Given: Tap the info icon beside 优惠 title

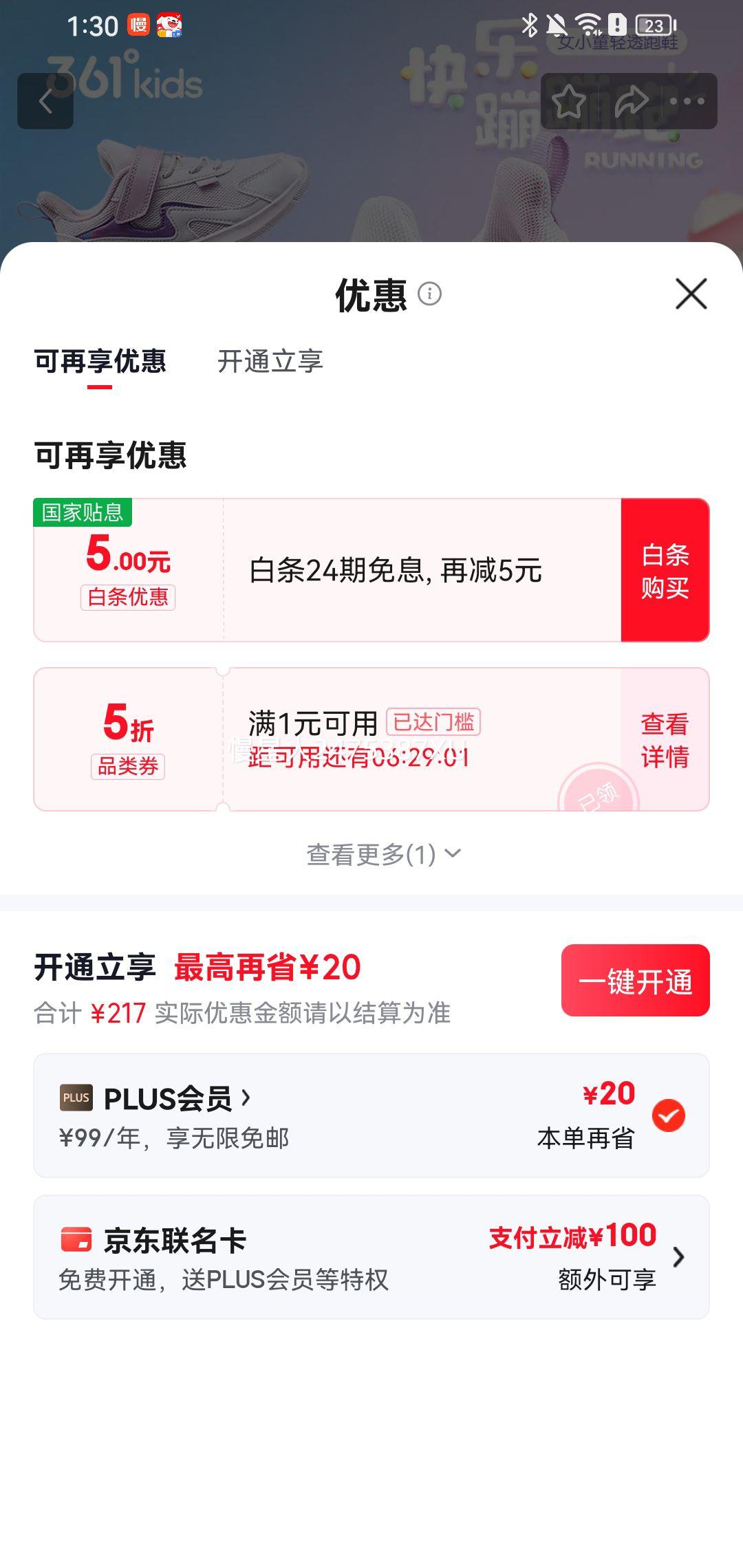Looking at the screenshot, I should (x=430, y=295).
